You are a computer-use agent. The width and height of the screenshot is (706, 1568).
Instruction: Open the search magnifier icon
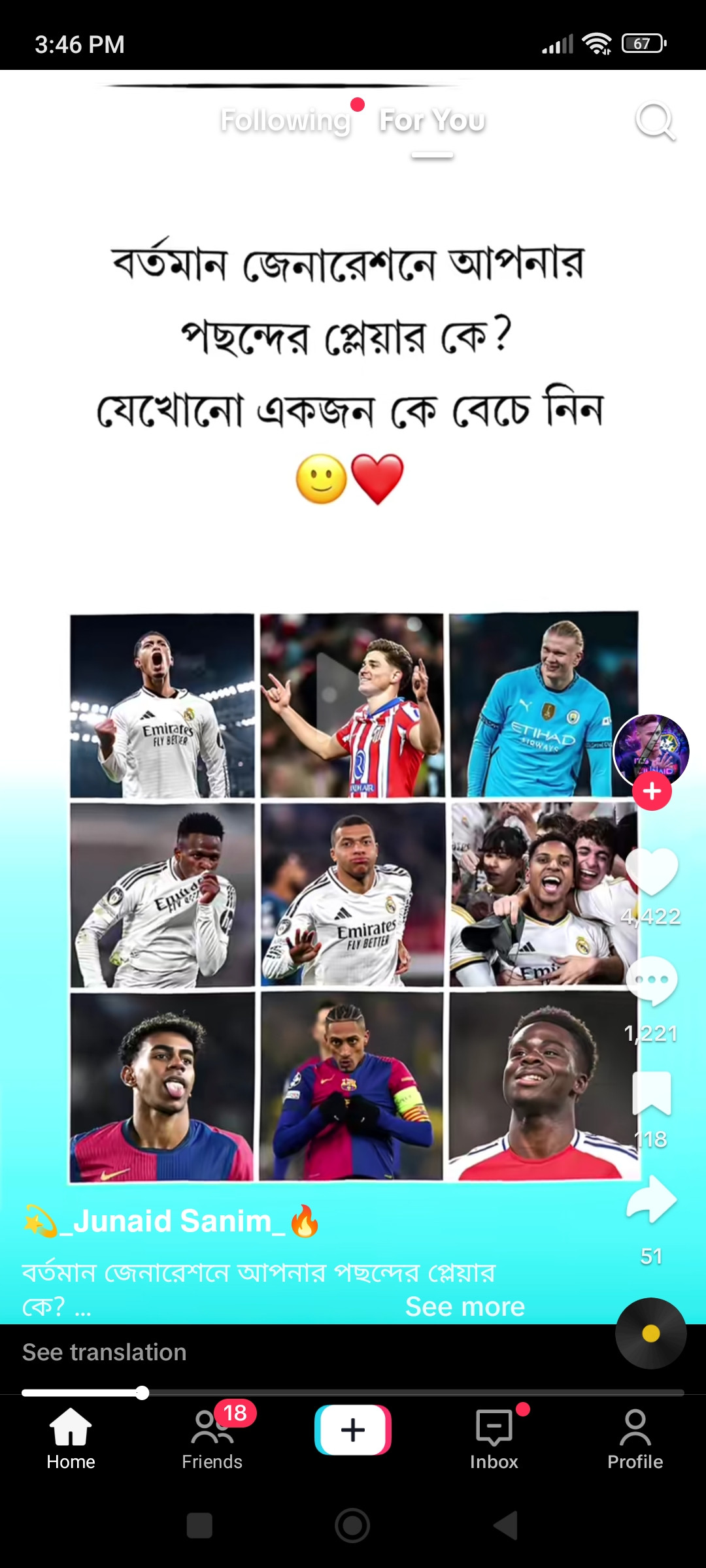click(x=655, y=122)
